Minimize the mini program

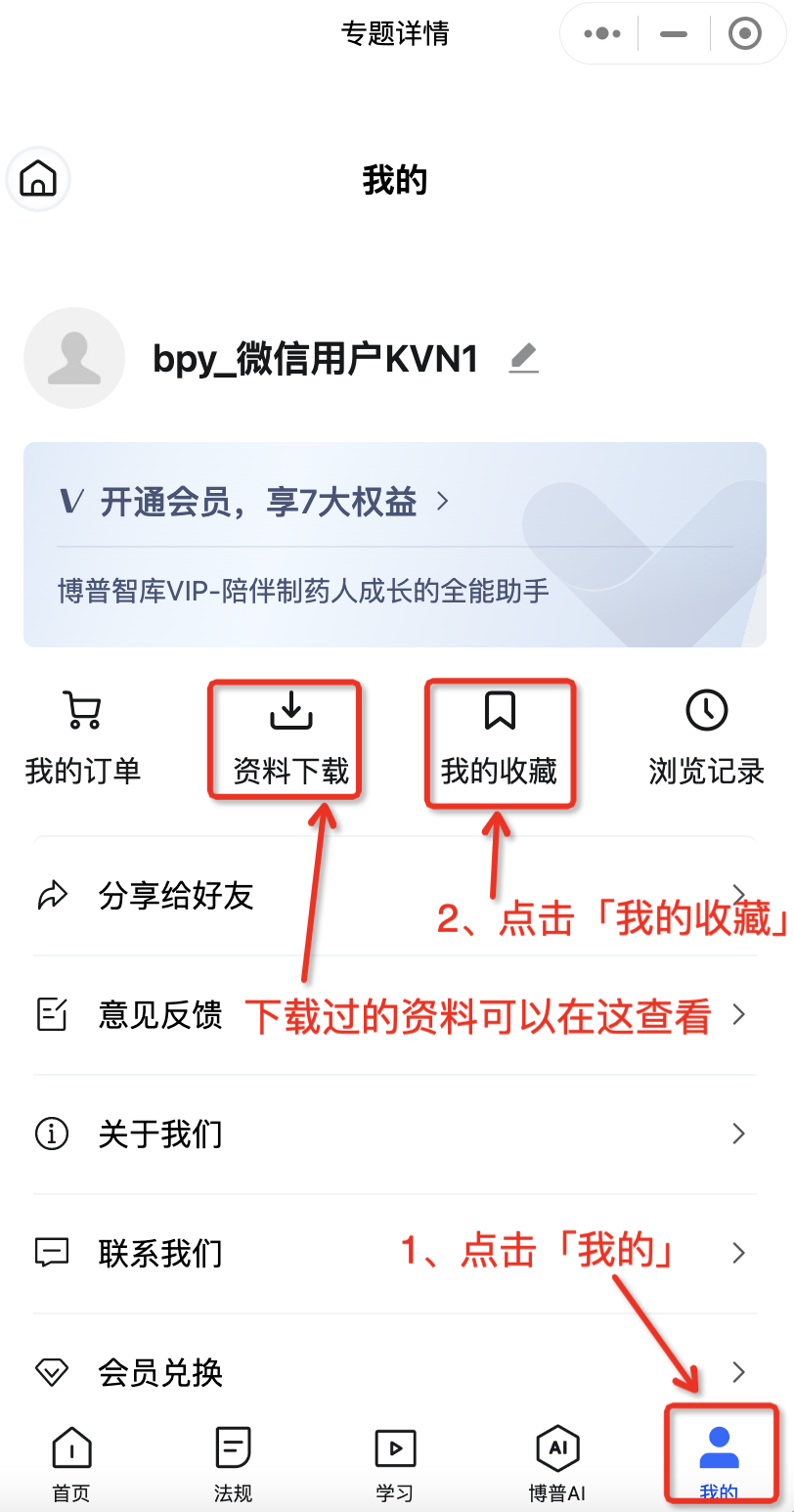pyautogui.click(x=674, y=34)
